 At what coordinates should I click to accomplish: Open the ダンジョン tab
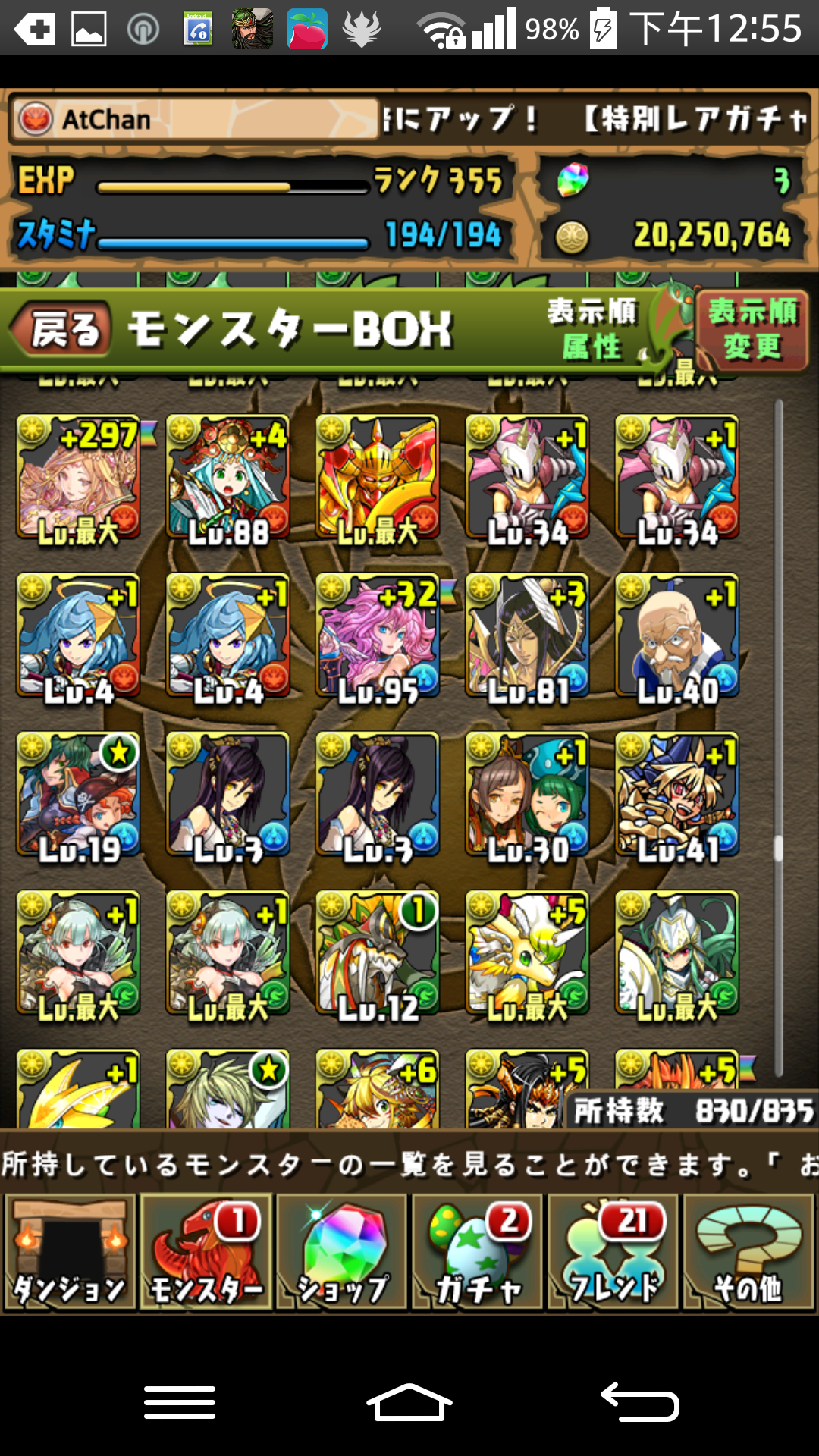point(70,1253)
